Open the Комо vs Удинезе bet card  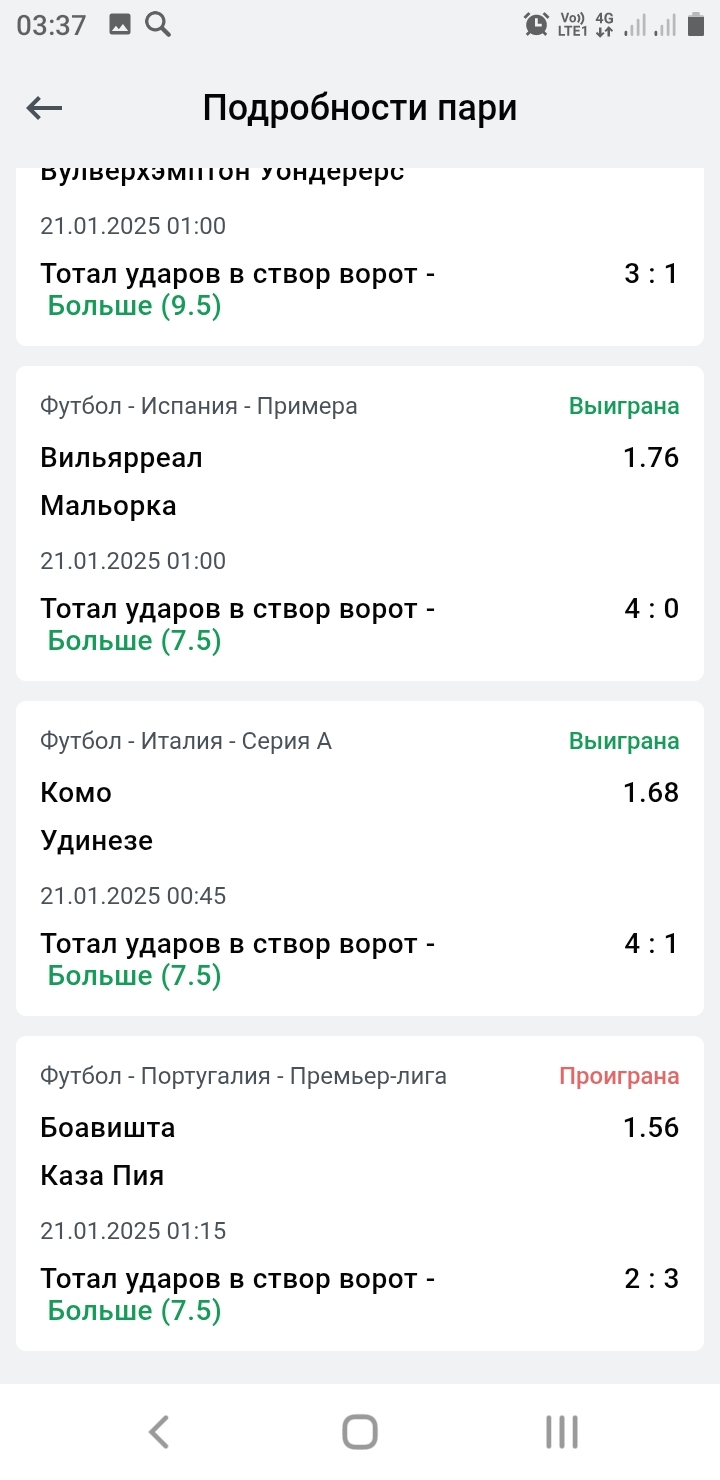pyautogui.click(x=360, y=858)
